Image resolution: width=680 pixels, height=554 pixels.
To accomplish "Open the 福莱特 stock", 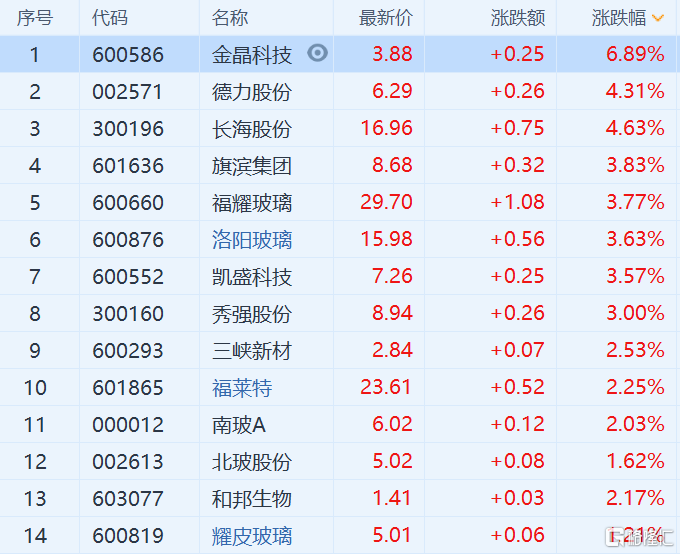I will [x=242, y=387].
